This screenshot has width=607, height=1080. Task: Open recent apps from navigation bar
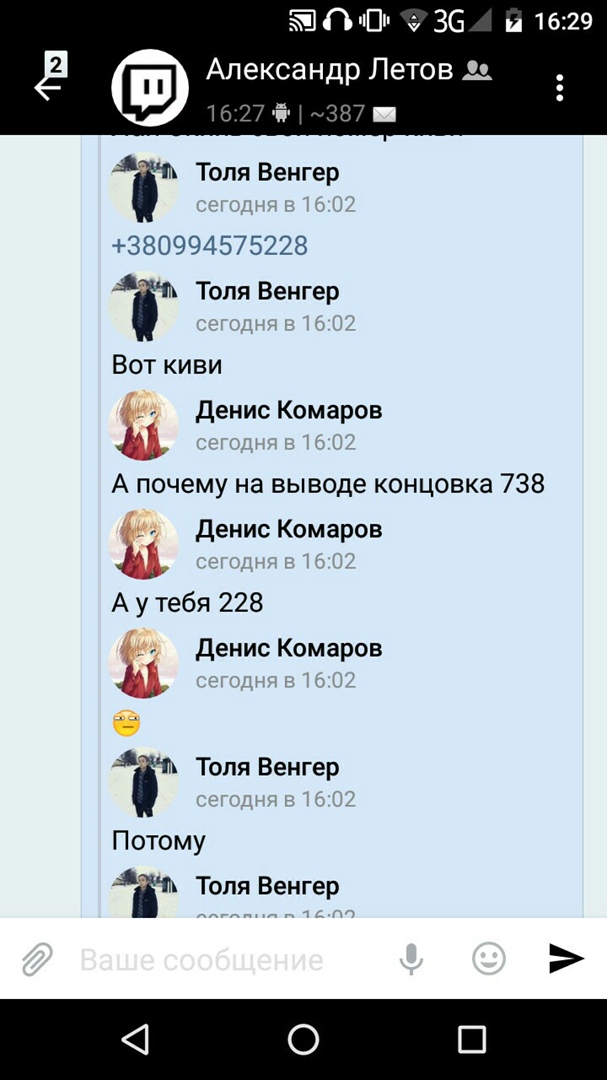click(x=471, y=1039)
